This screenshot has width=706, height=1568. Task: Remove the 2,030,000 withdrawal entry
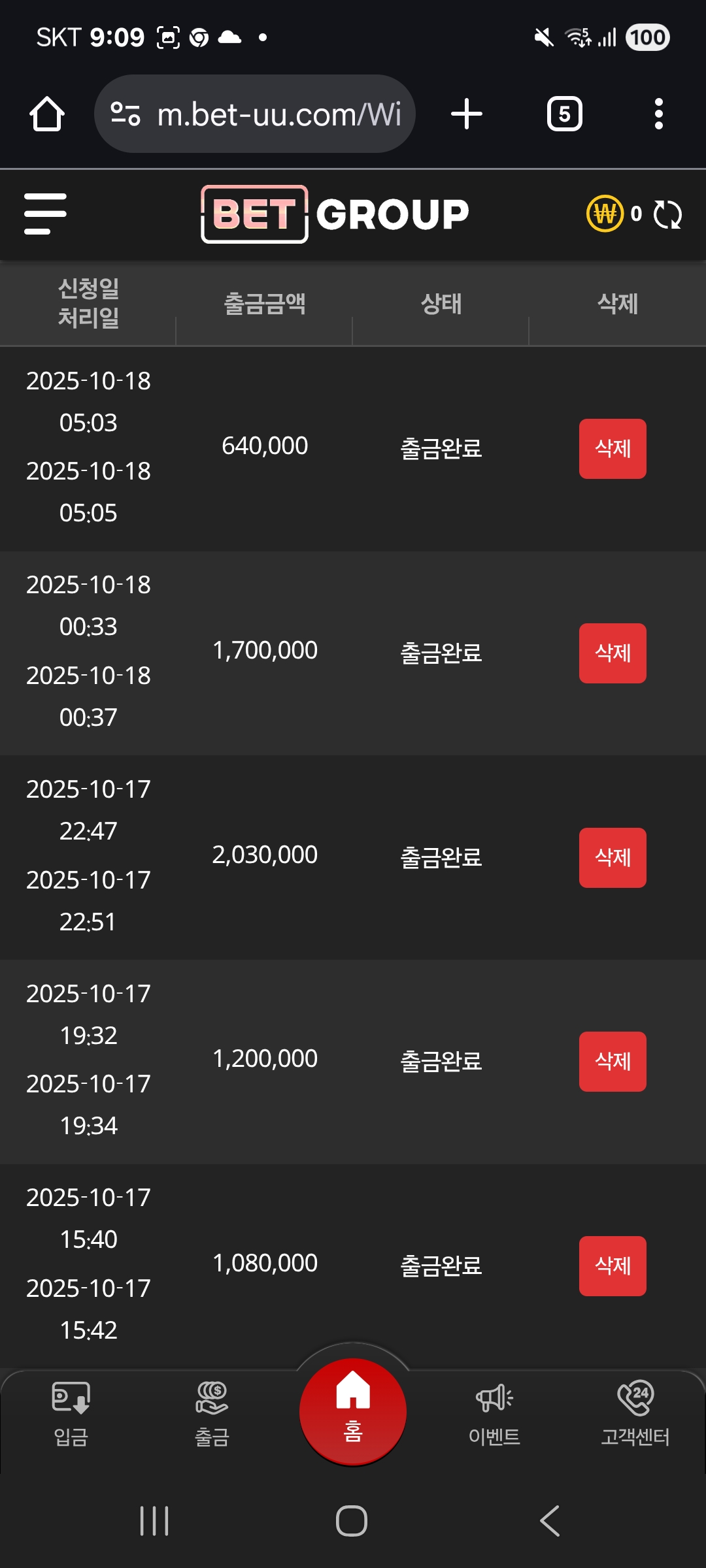(x=613, y=858)
